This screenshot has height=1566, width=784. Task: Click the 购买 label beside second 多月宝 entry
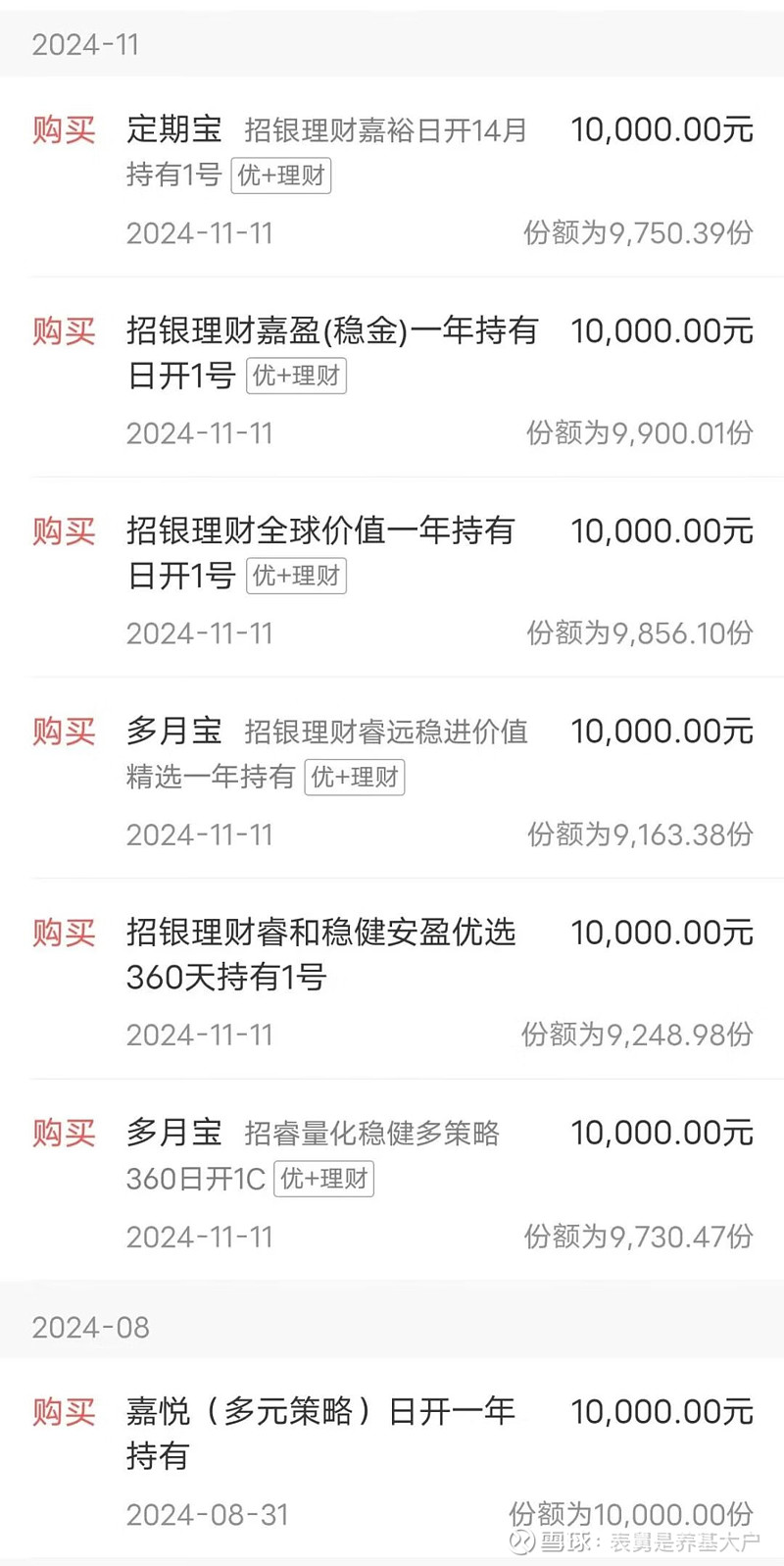click(x=63, y=1133)
